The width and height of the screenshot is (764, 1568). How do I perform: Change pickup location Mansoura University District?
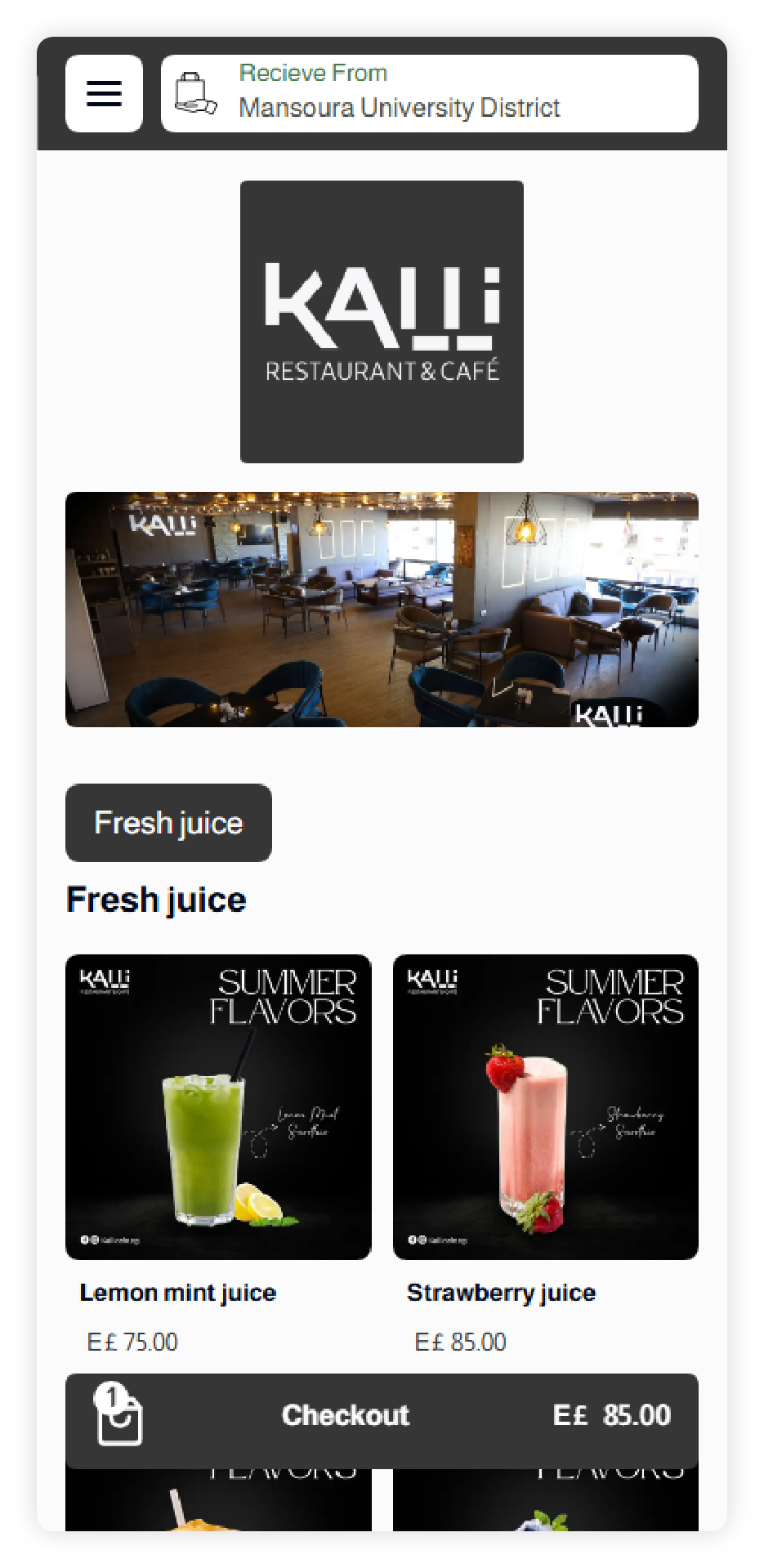(x=429, y=94)
